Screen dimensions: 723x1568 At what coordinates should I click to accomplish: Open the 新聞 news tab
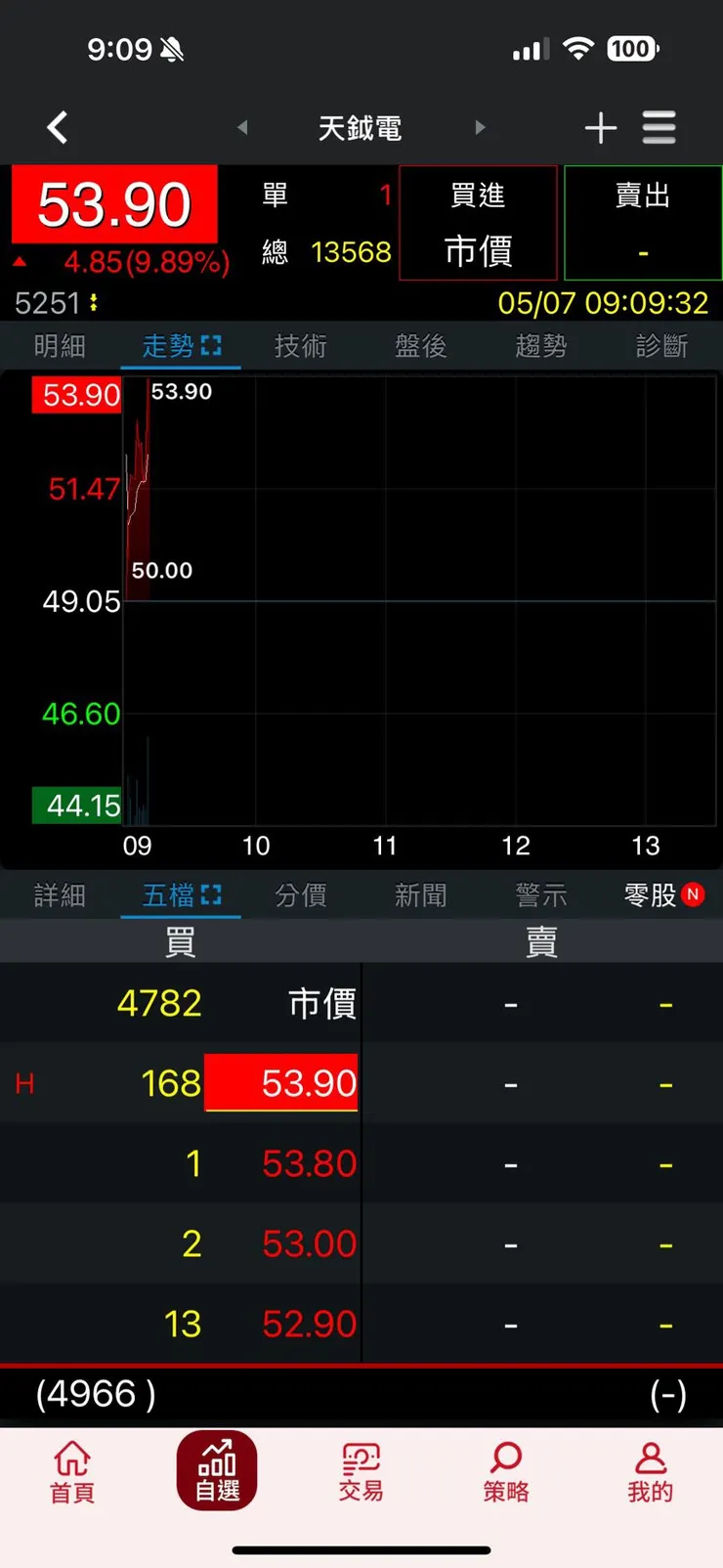(421, 894)
